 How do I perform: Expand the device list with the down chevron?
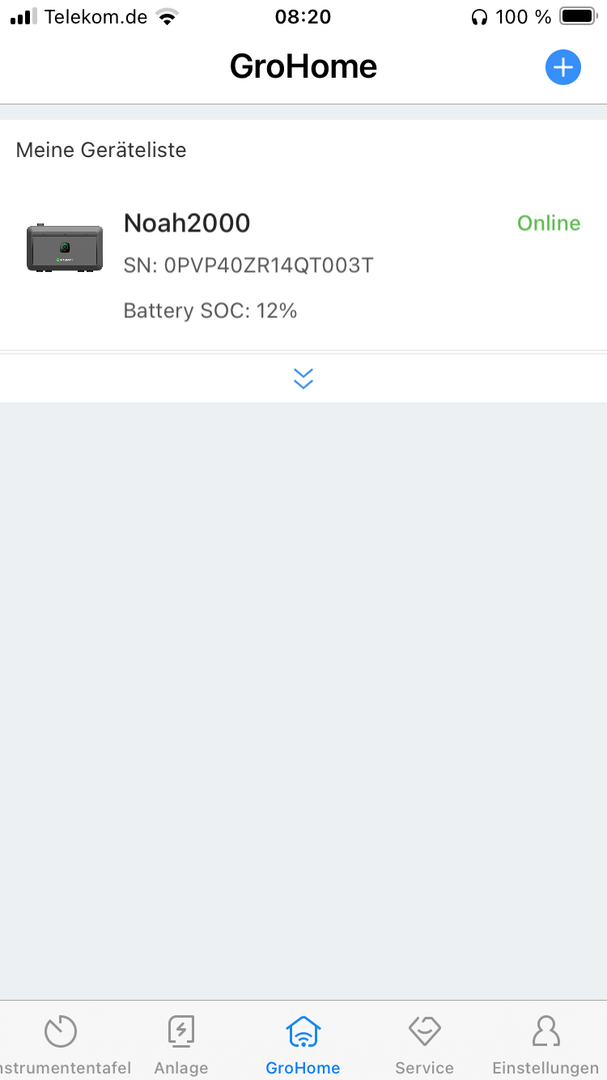pyautogui.click(x=303, y=378)
